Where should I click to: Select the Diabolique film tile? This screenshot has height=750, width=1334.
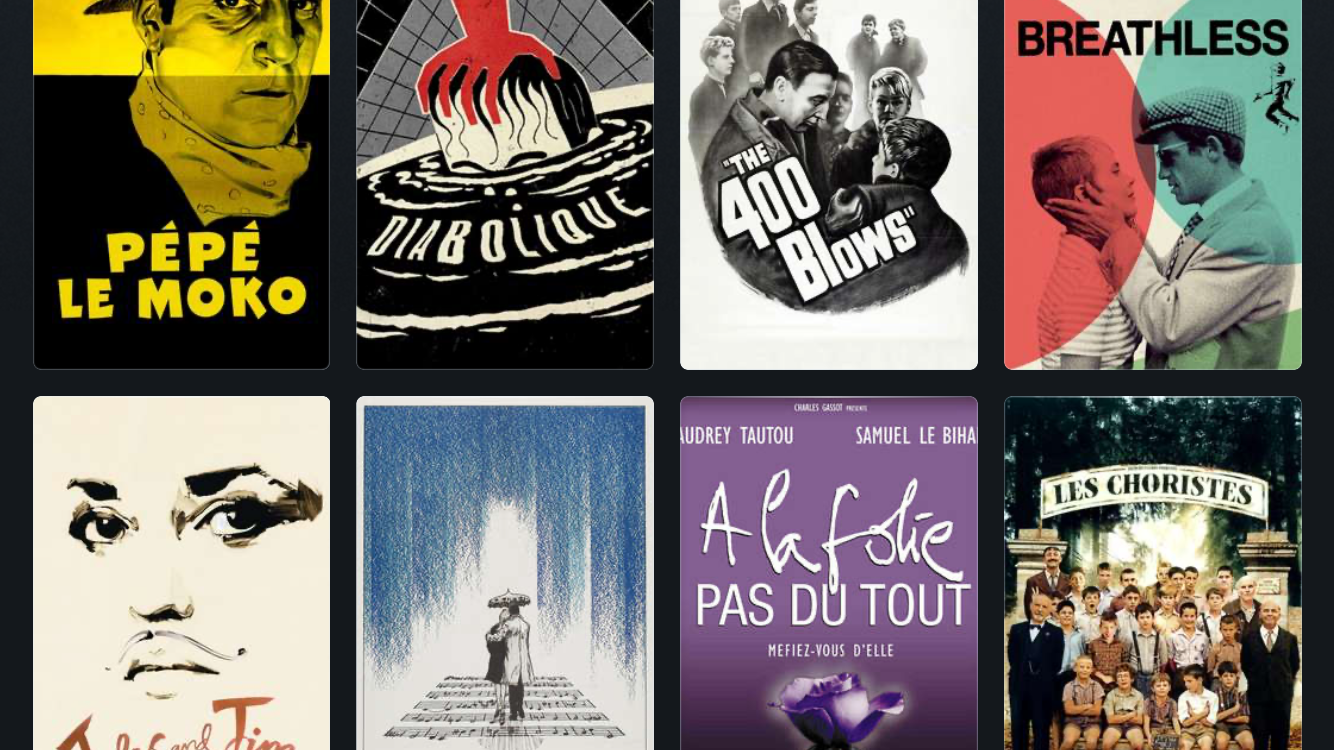(x=505, y=184)
